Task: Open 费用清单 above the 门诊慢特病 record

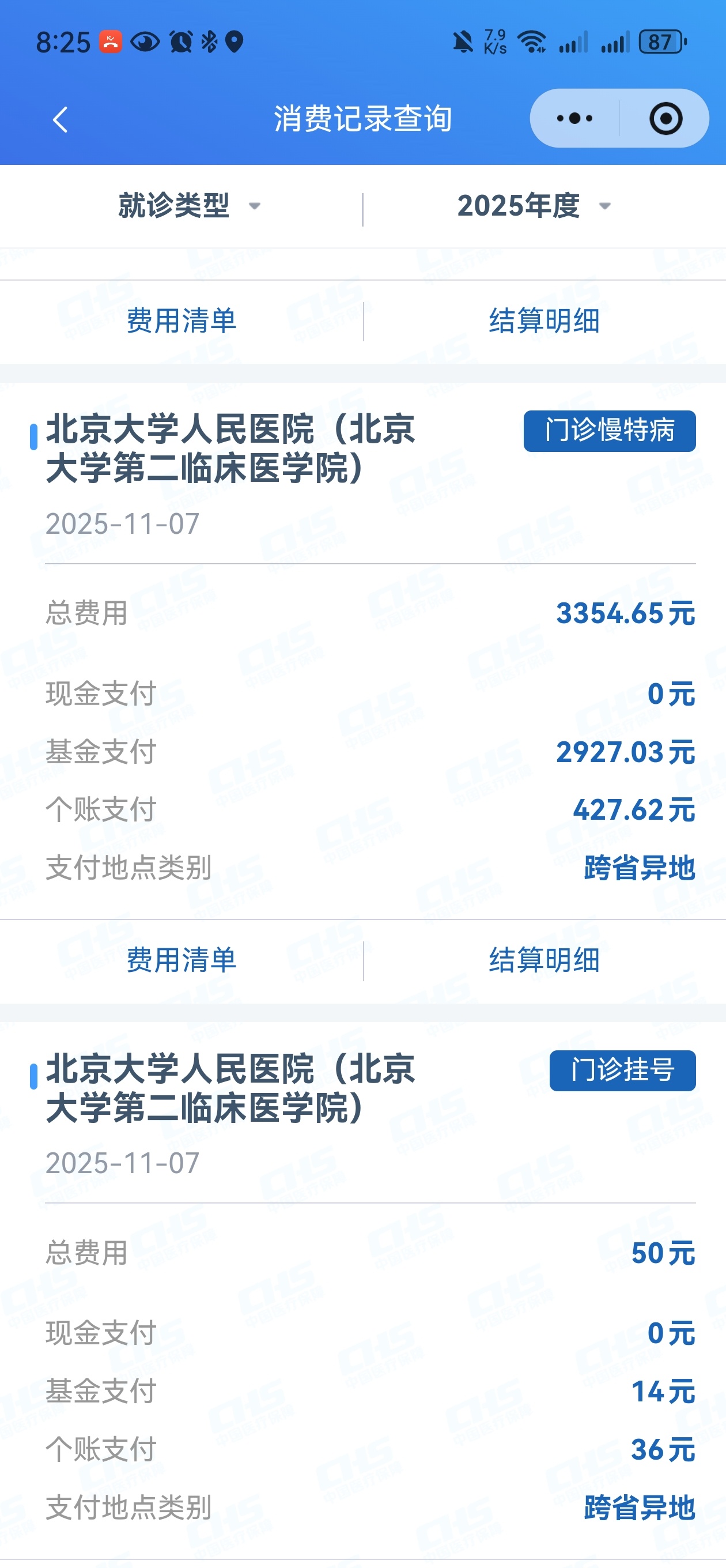Action: (x=181, y=321)
